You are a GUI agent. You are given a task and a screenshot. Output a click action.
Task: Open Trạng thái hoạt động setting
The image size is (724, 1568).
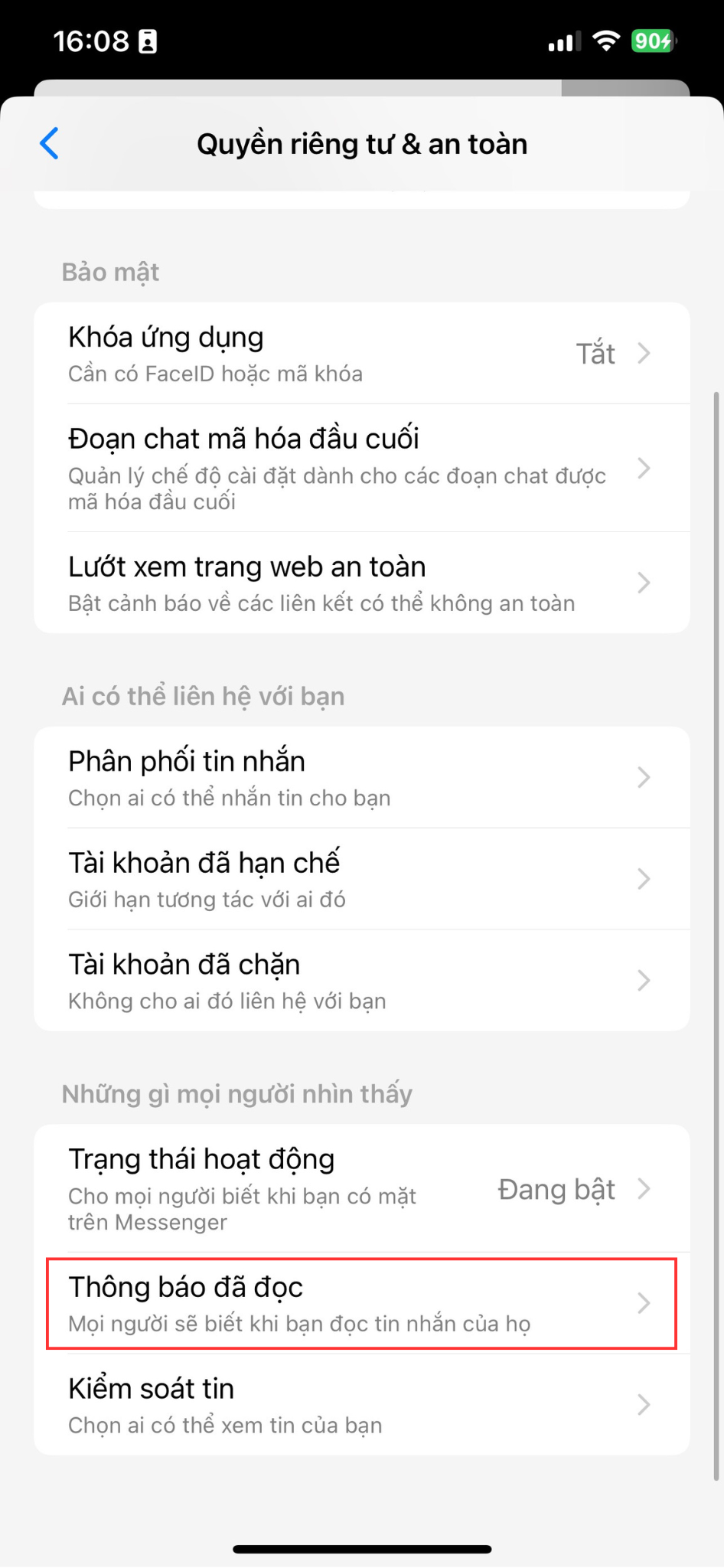pyautogui.click(x=361, y=1188)
